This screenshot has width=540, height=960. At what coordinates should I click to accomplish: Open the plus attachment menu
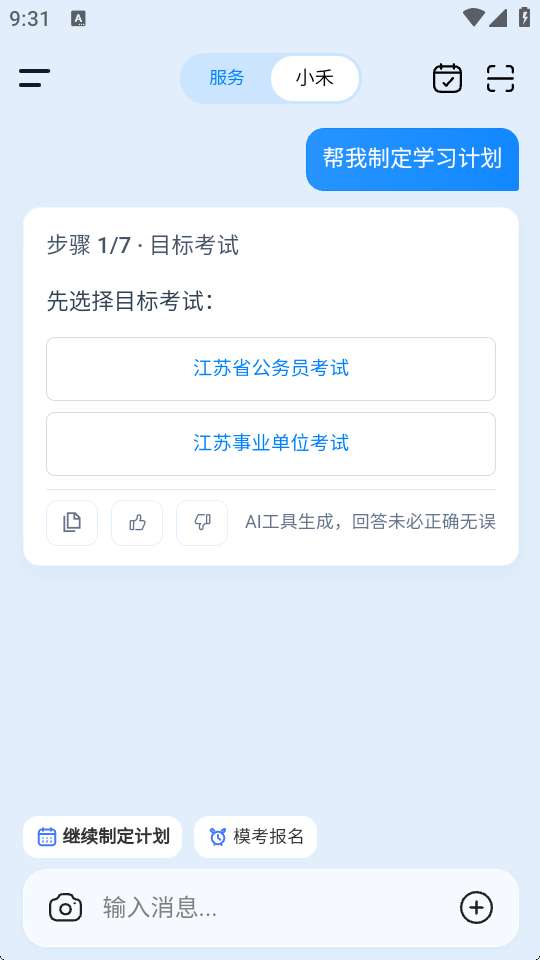[476, 907]
